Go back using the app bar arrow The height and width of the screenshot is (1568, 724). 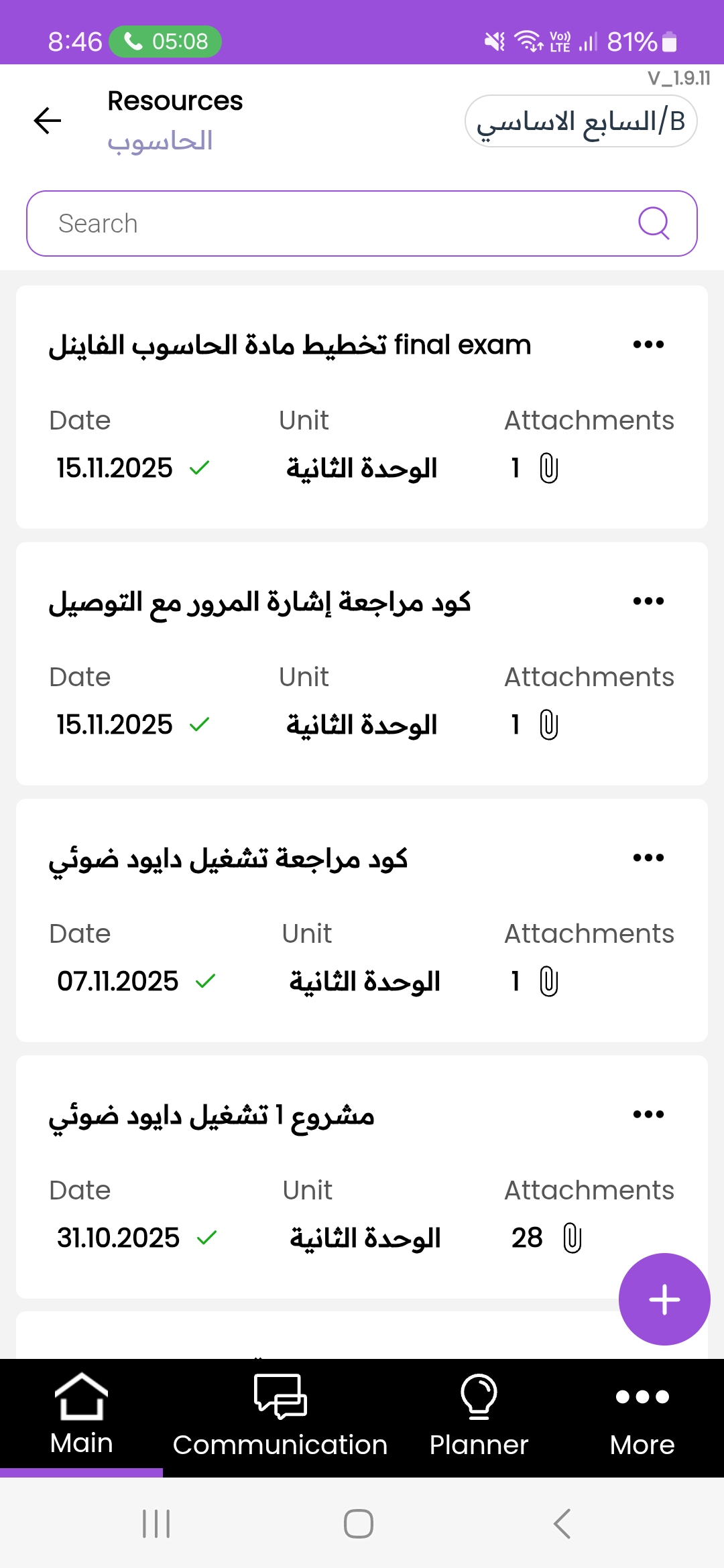[x=48, y=121]
